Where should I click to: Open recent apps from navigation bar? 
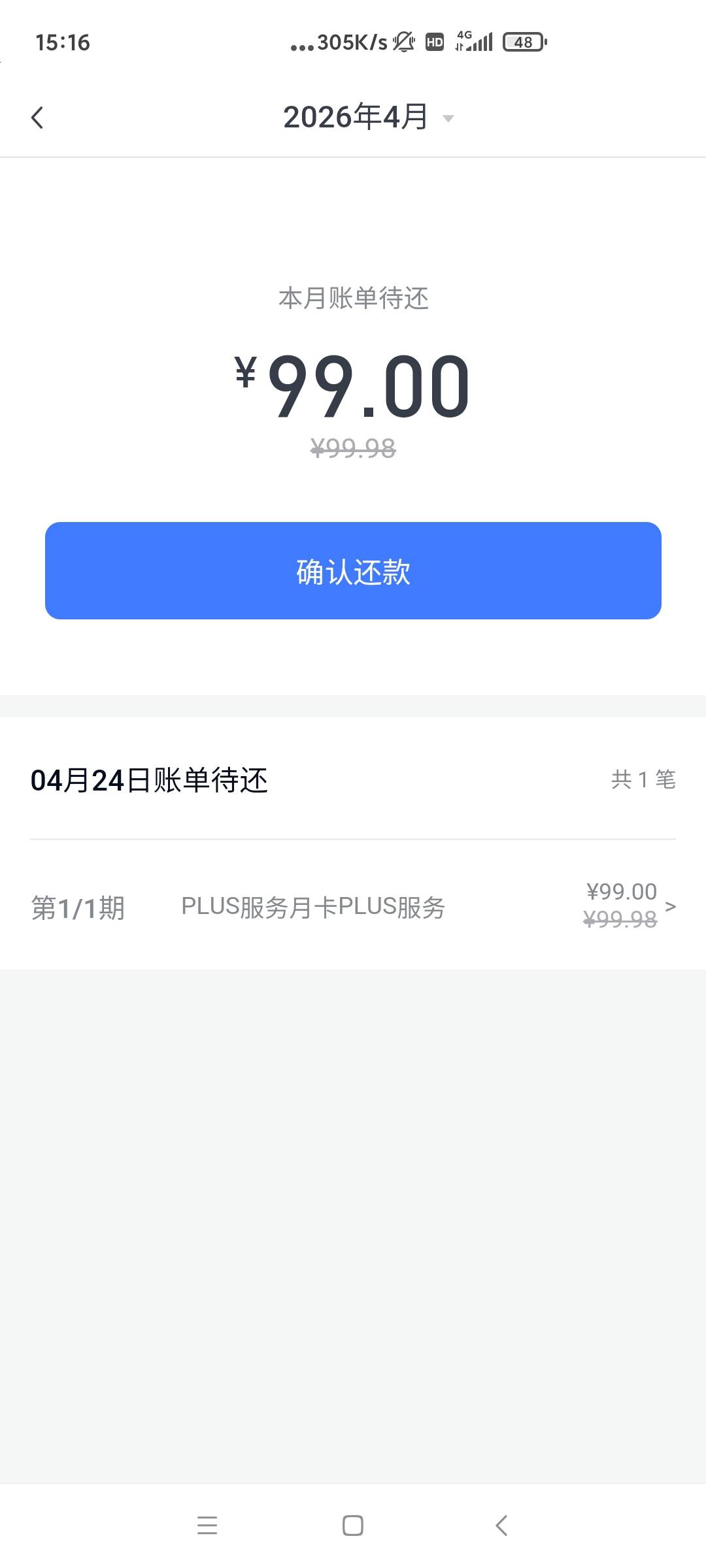click(207, 1526)
